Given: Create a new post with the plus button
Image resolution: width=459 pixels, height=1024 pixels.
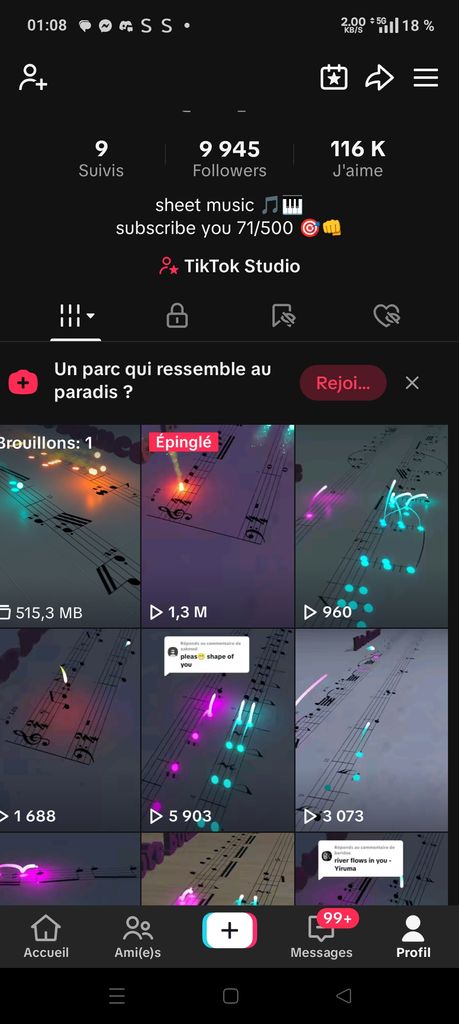Looking at the screenshot, I should pos(229,931).
